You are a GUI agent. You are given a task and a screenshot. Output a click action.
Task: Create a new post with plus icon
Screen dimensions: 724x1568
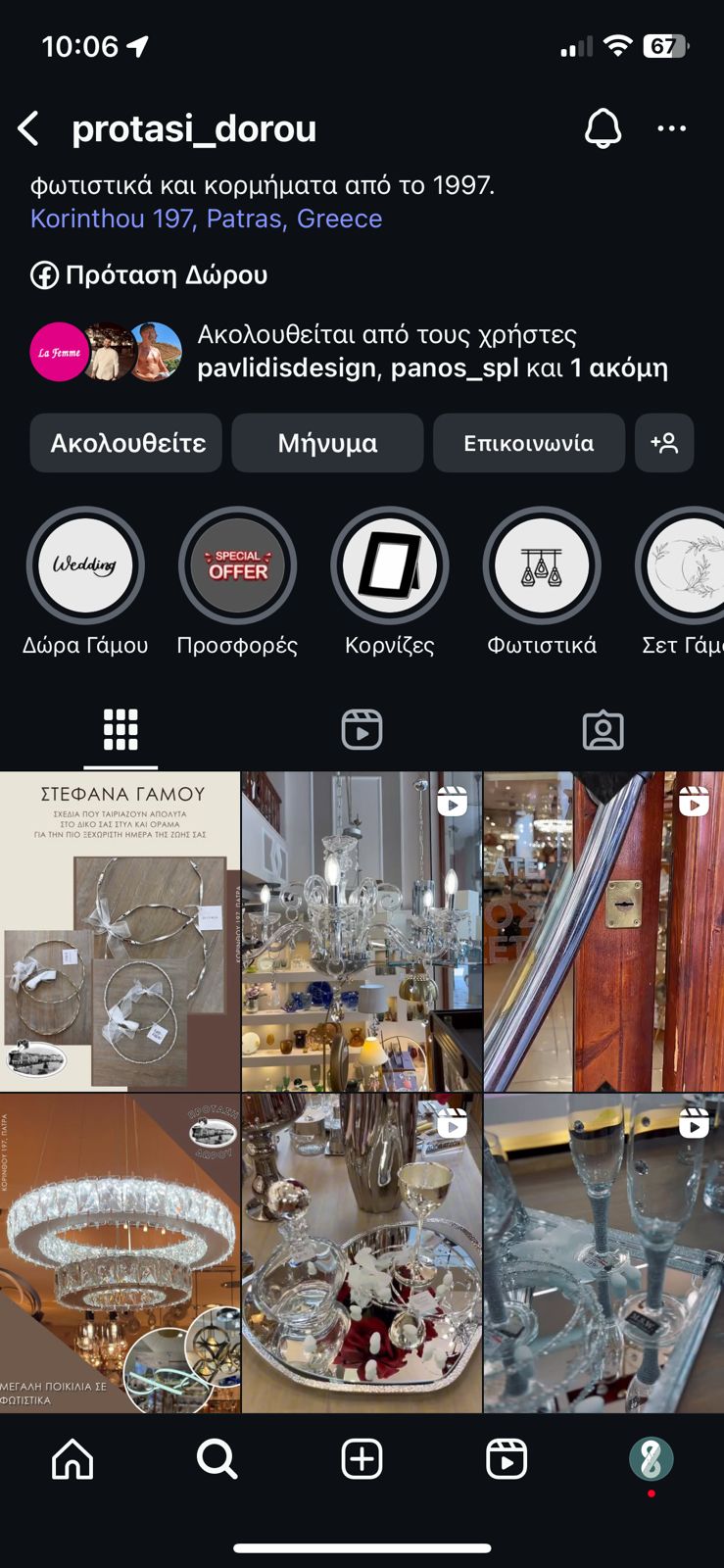tap(362, 1459)
